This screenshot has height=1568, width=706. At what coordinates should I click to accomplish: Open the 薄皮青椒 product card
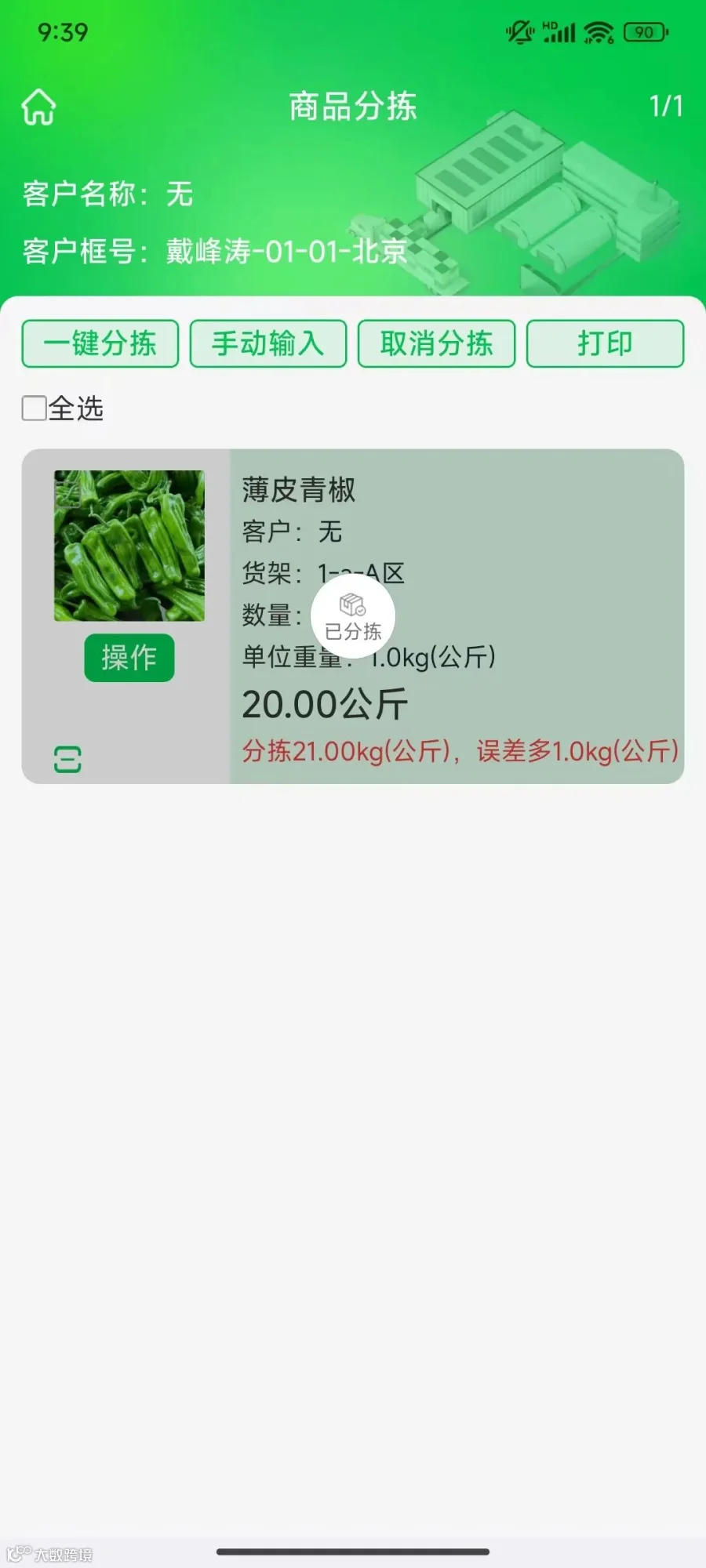(353, 616)
